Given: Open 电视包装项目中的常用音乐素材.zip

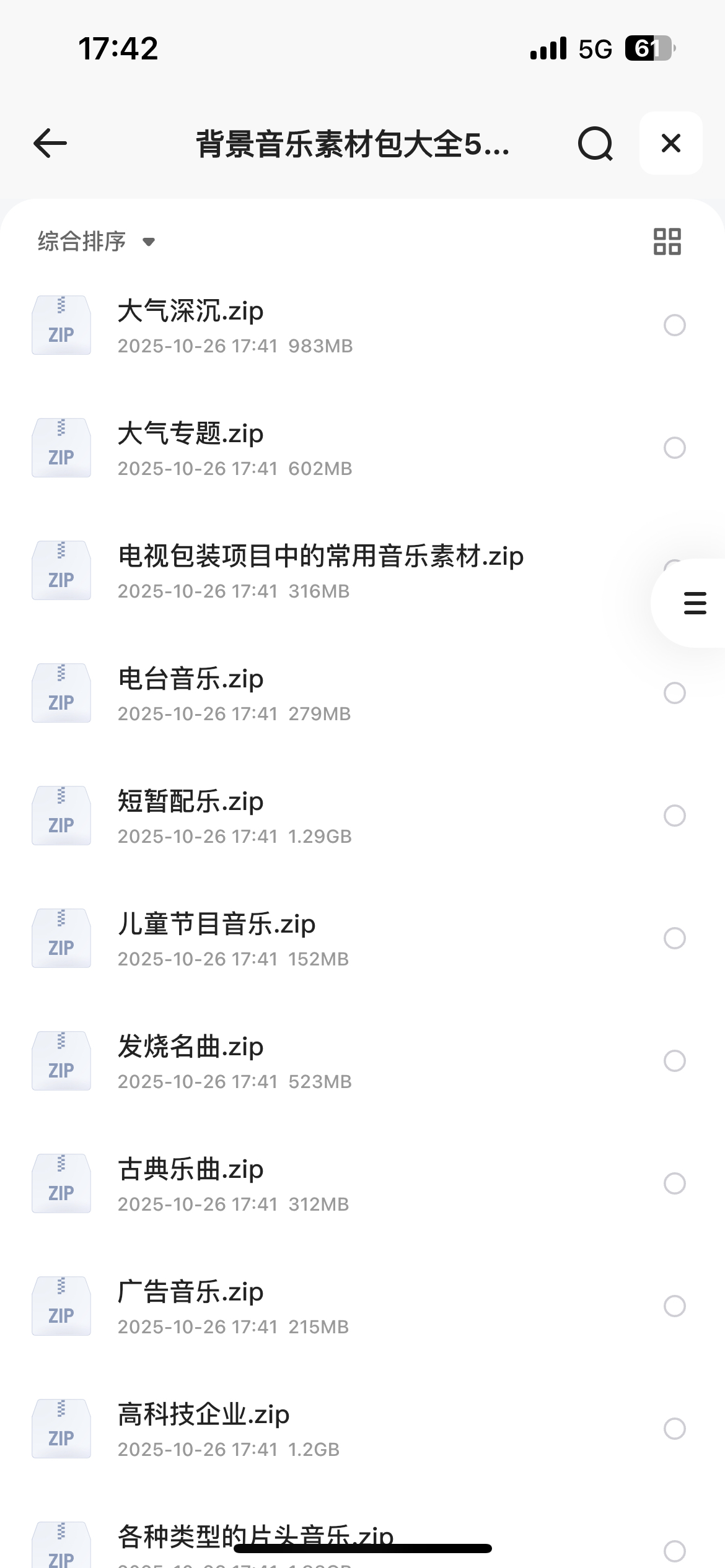Looking at the screenshot, I should (320, 557).
